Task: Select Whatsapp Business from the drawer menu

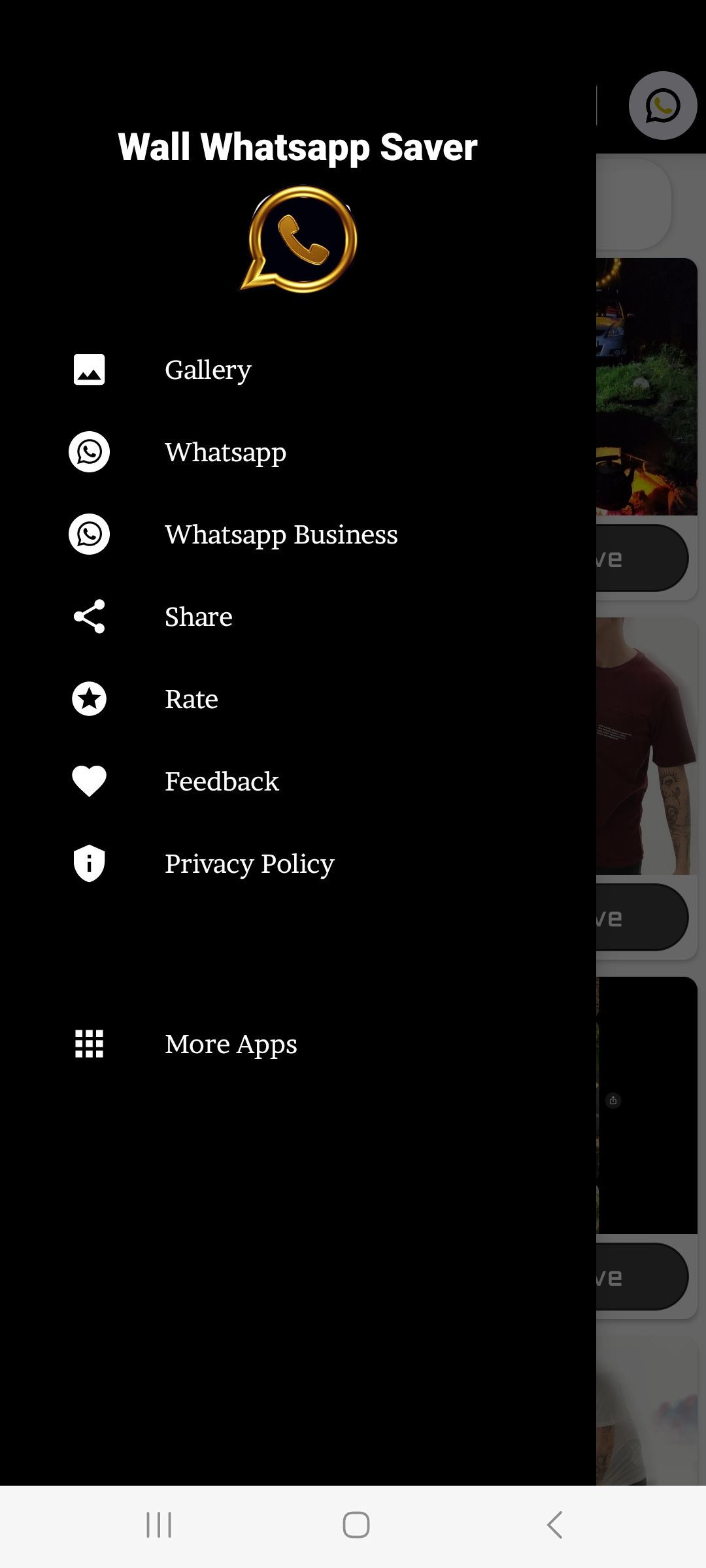Action: click(x=281, y=534)
